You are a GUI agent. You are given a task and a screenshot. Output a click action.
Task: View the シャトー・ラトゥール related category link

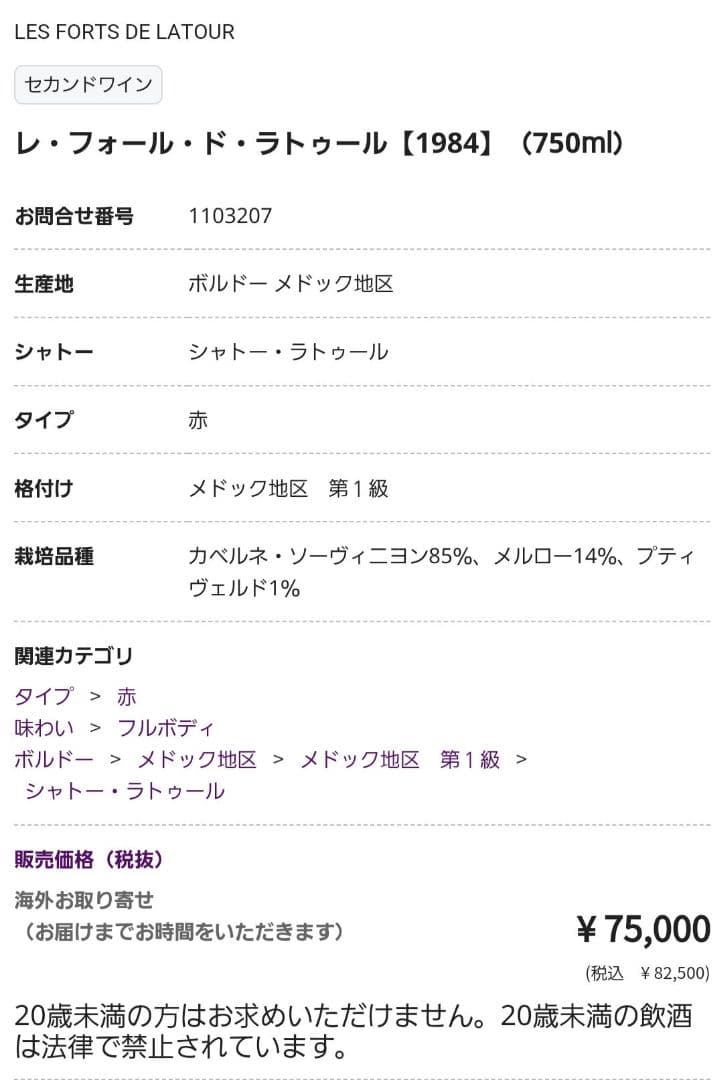(125, 792)
